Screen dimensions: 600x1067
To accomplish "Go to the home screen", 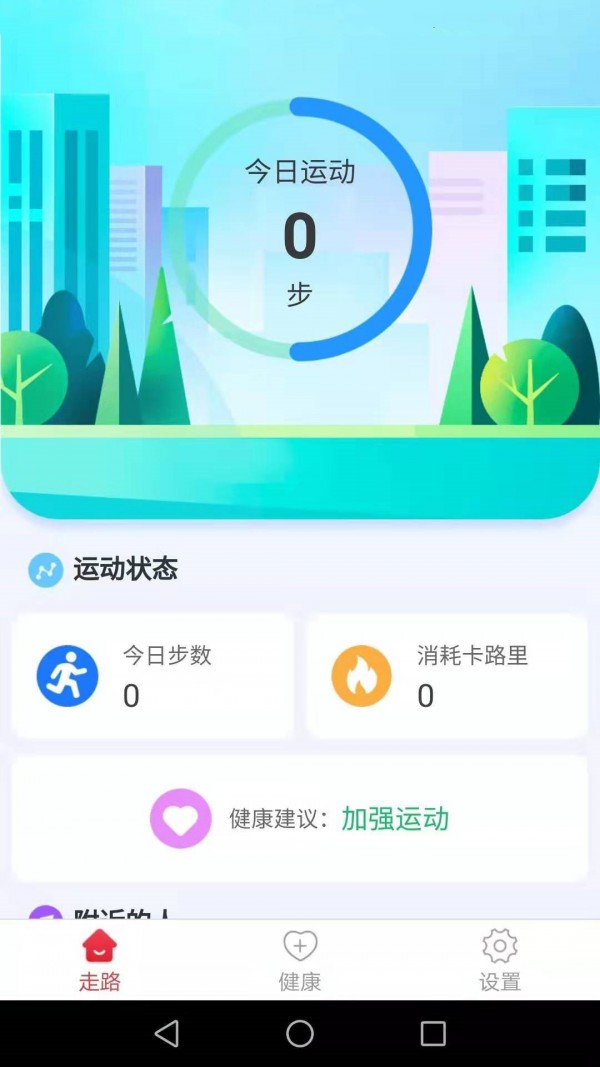I will pos(300,1033).
